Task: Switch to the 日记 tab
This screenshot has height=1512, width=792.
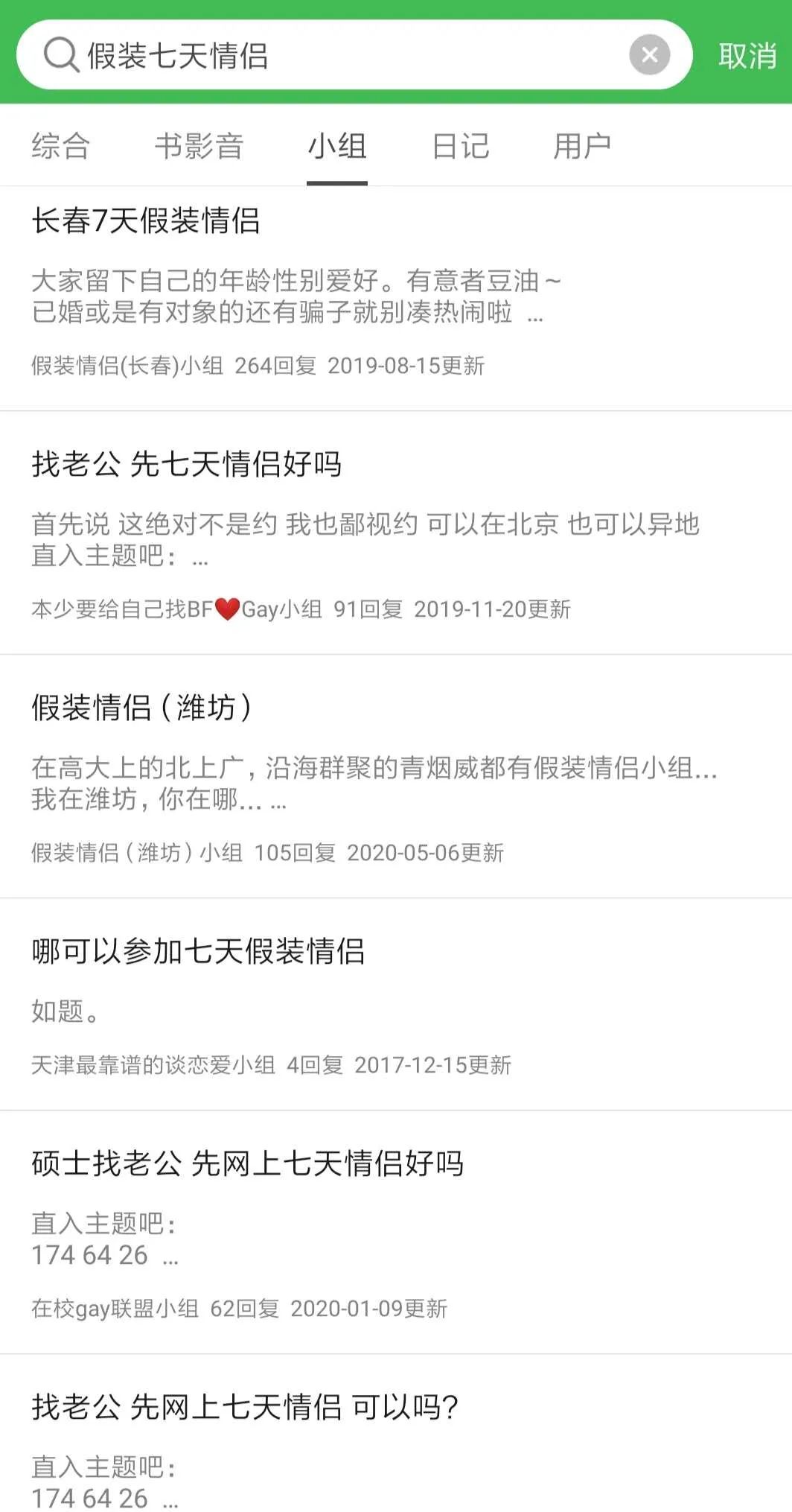Action: click(461, 146)
